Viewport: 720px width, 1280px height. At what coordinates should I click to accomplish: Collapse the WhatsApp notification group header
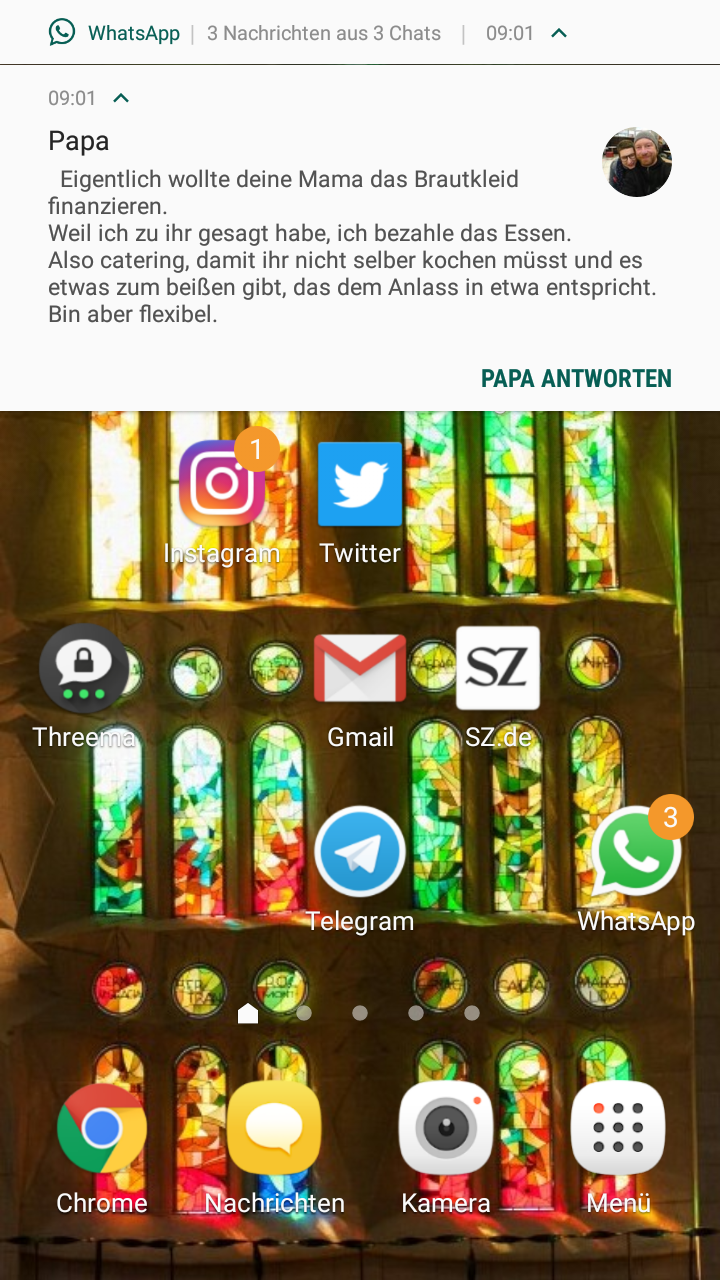[560, 33]
